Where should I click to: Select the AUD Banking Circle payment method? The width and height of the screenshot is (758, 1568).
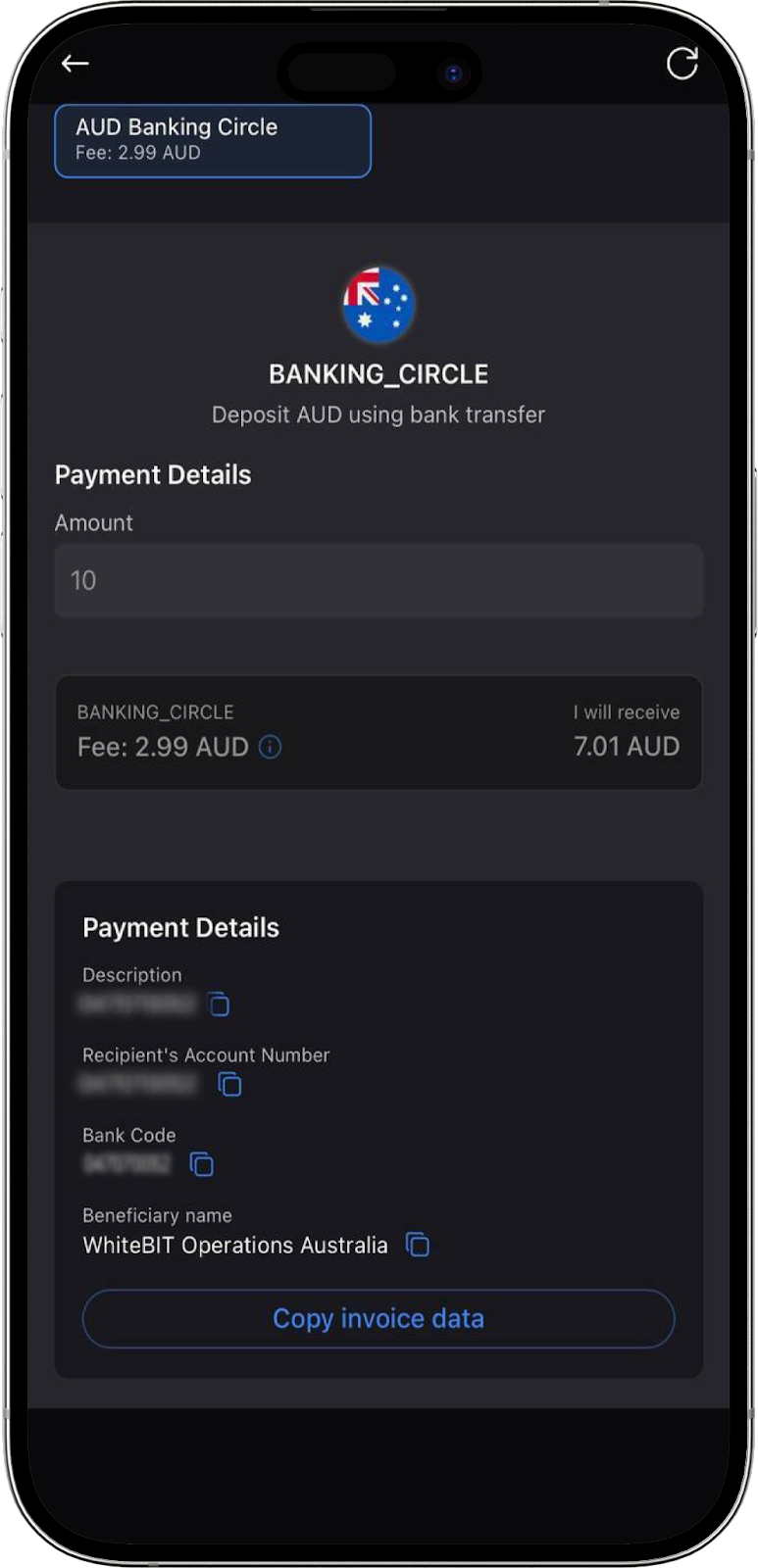click(213, 141)
